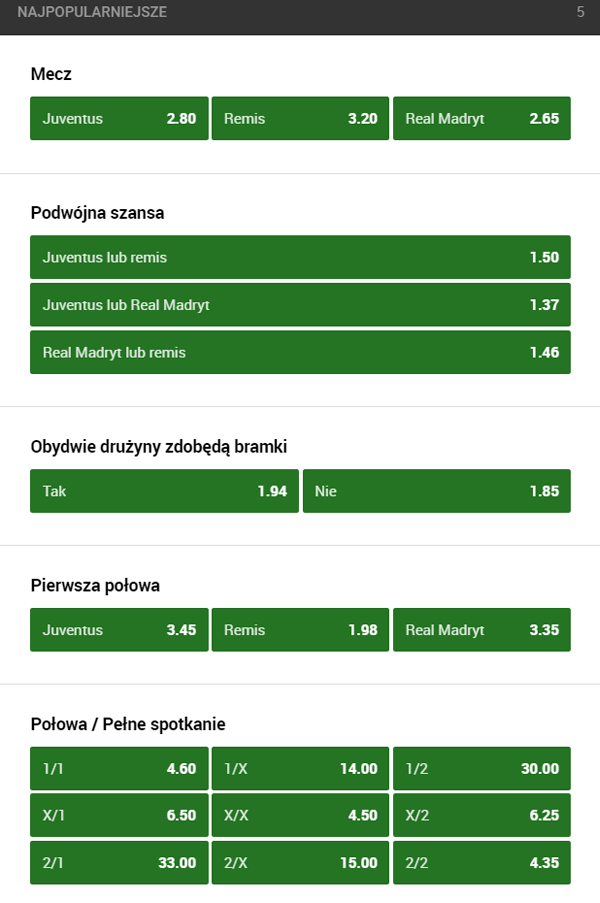The image size is (600, 903).
Task: Select Real Madryt first half at 3.35
Action: (481, 630)
